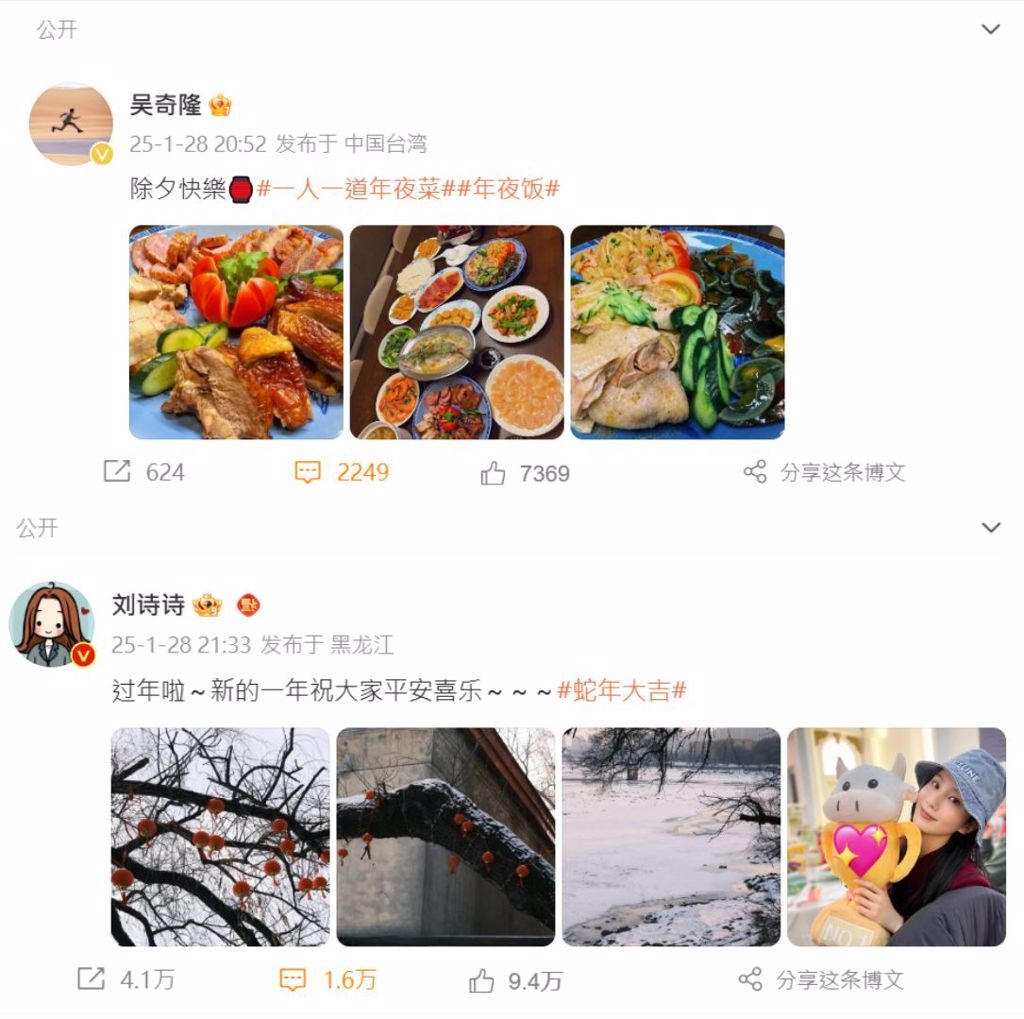View the frozen lake snow photo
Viewport: 1024px width, 1019px height.
coord(671,836)
